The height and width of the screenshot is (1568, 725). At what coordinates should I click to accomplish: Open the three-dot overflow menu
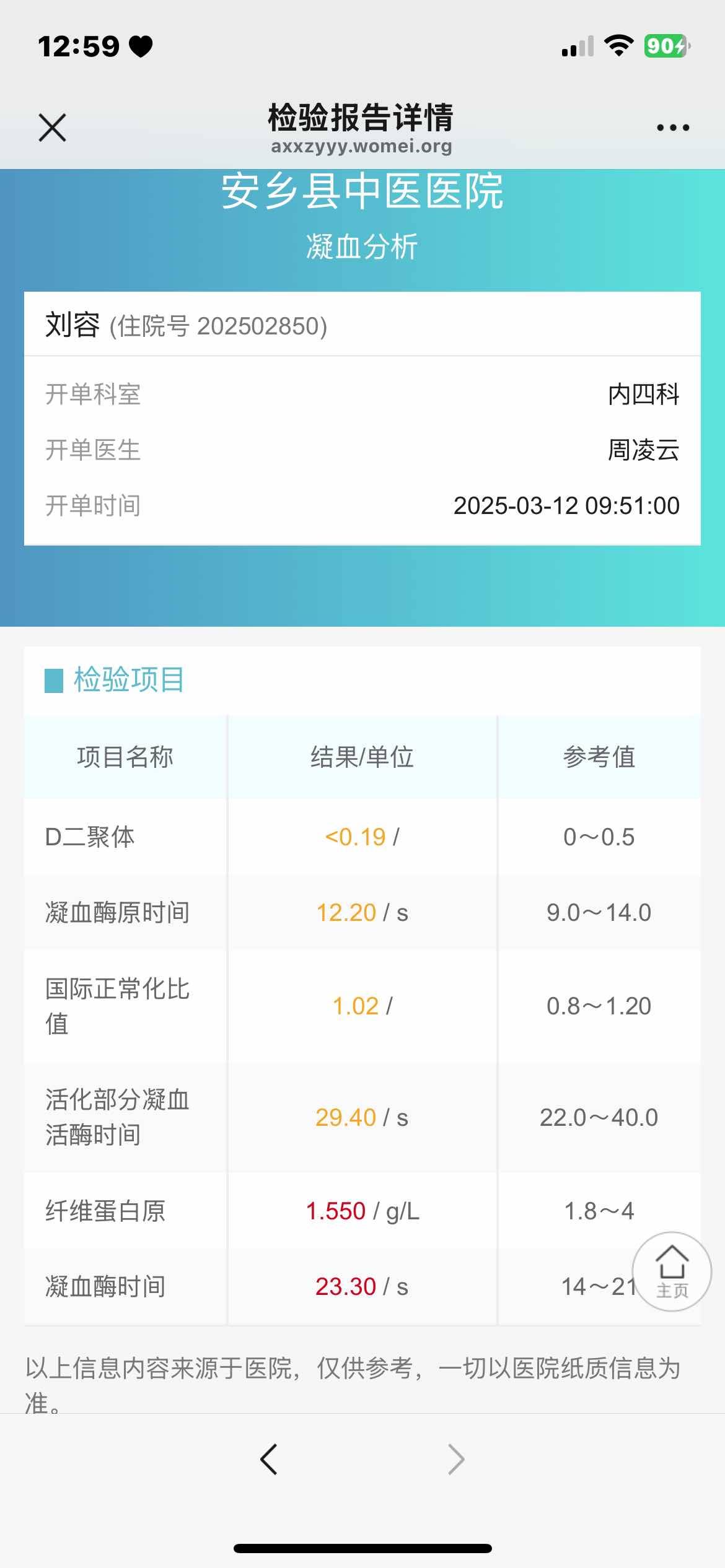[x=673, y=128]
